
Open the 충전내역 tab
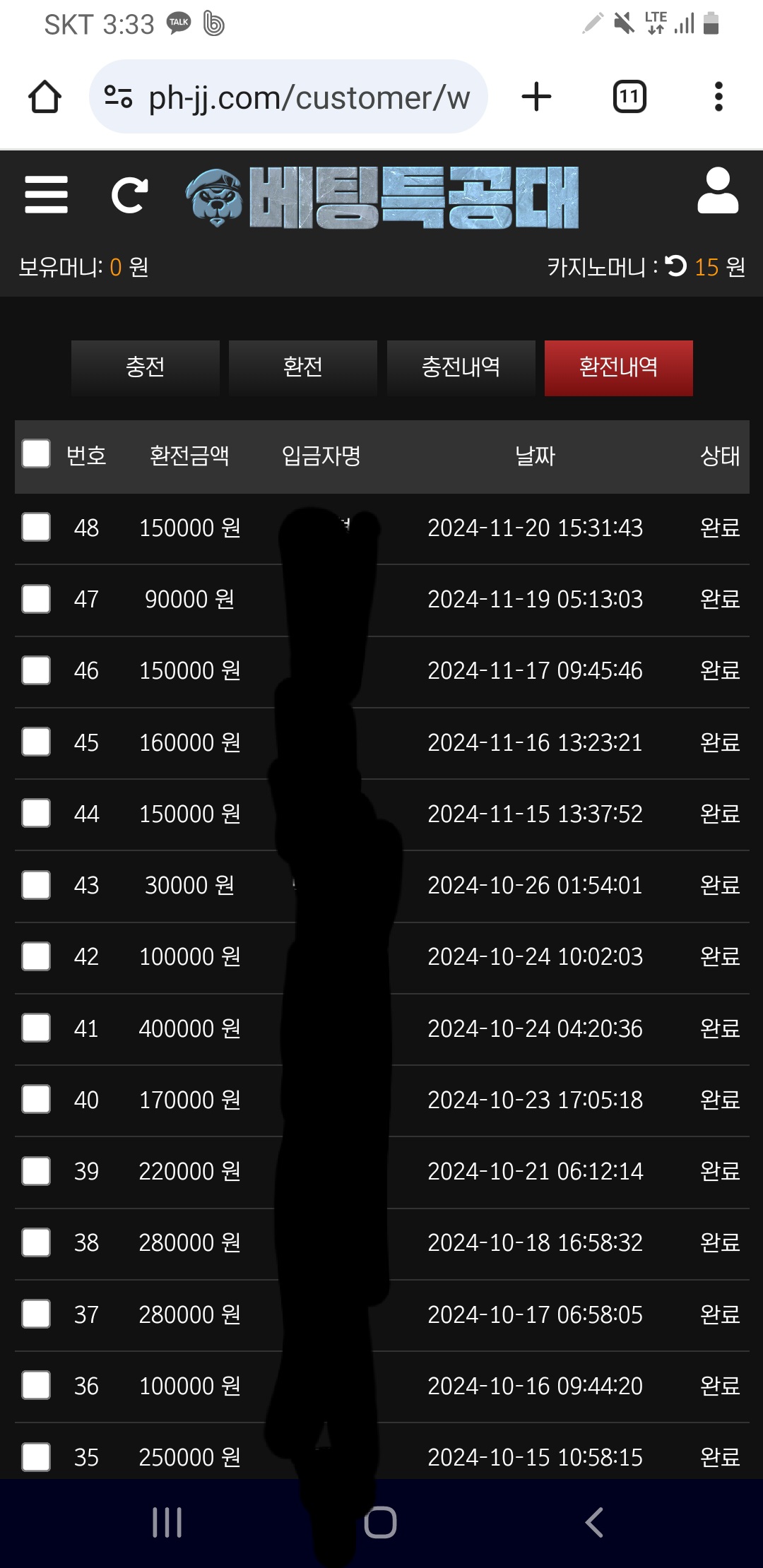pyautogui.click(x=461, y=368)
